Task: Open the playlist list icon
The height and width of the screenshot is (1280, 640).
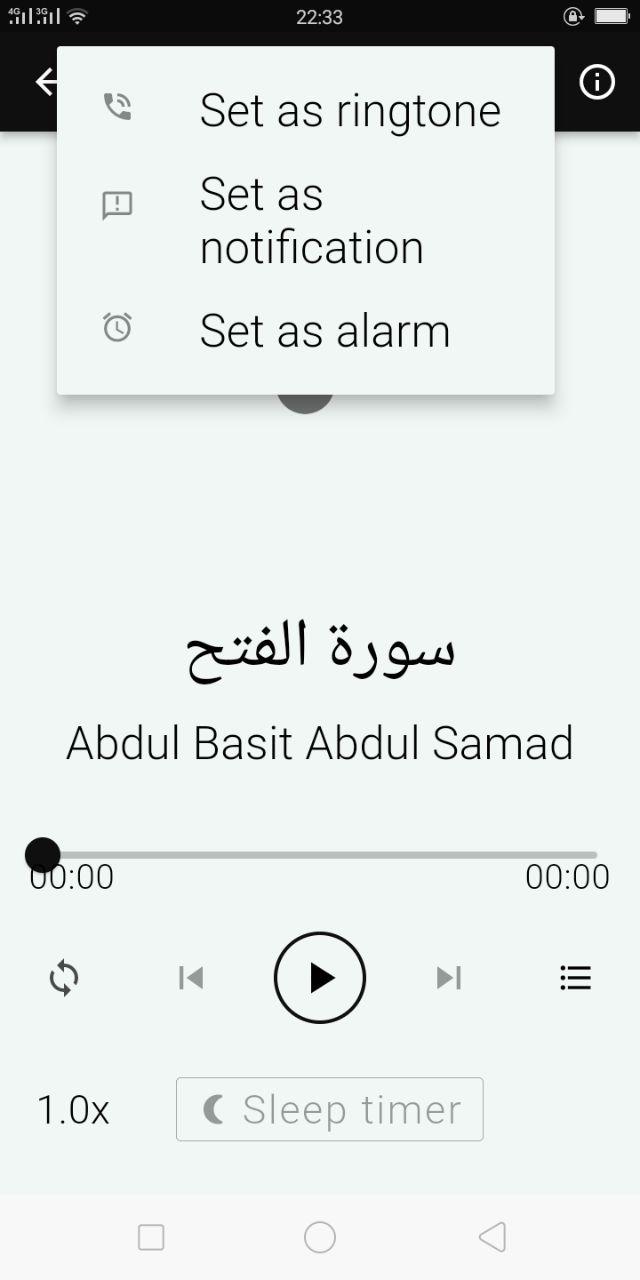Action: click(575, 977)
